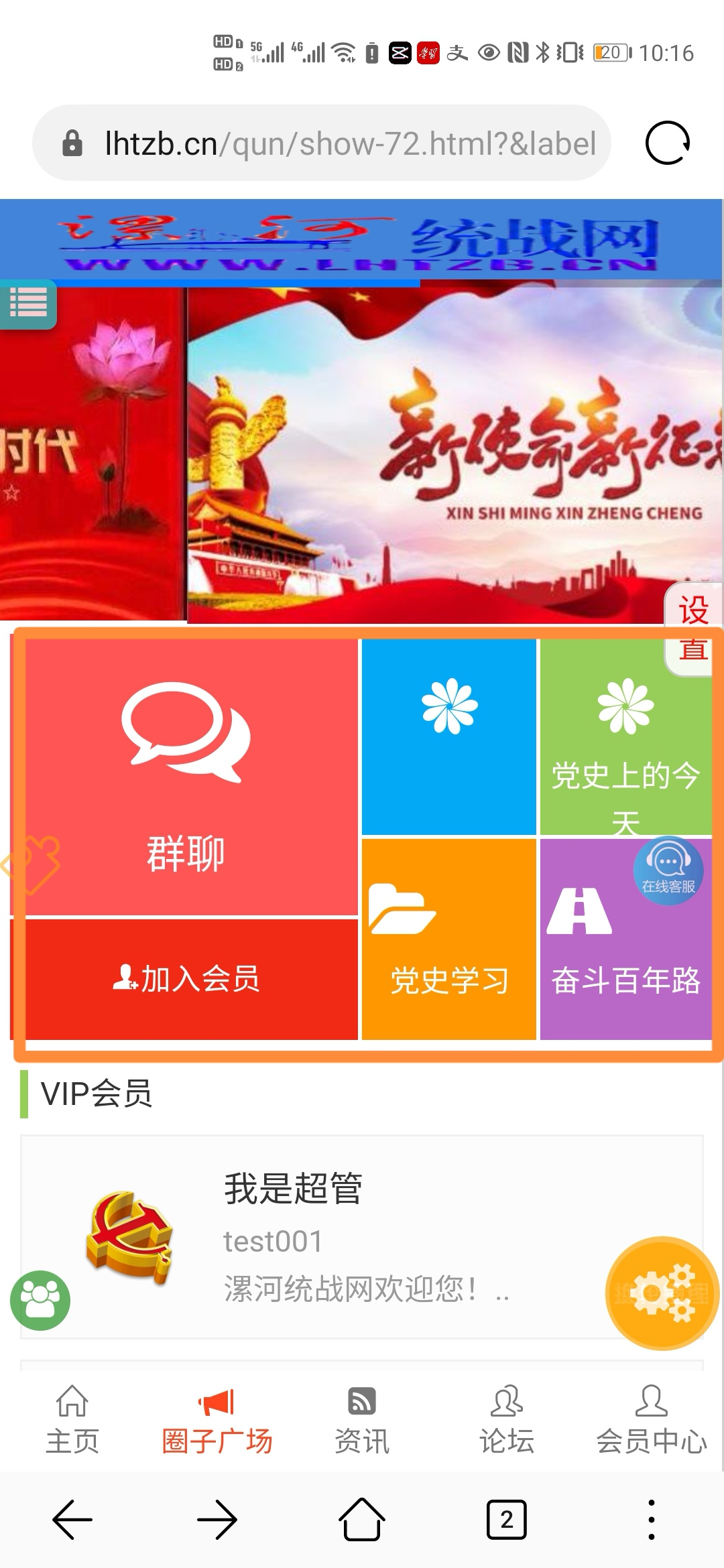Open the browser three-dot menu

coord(652,1520)
